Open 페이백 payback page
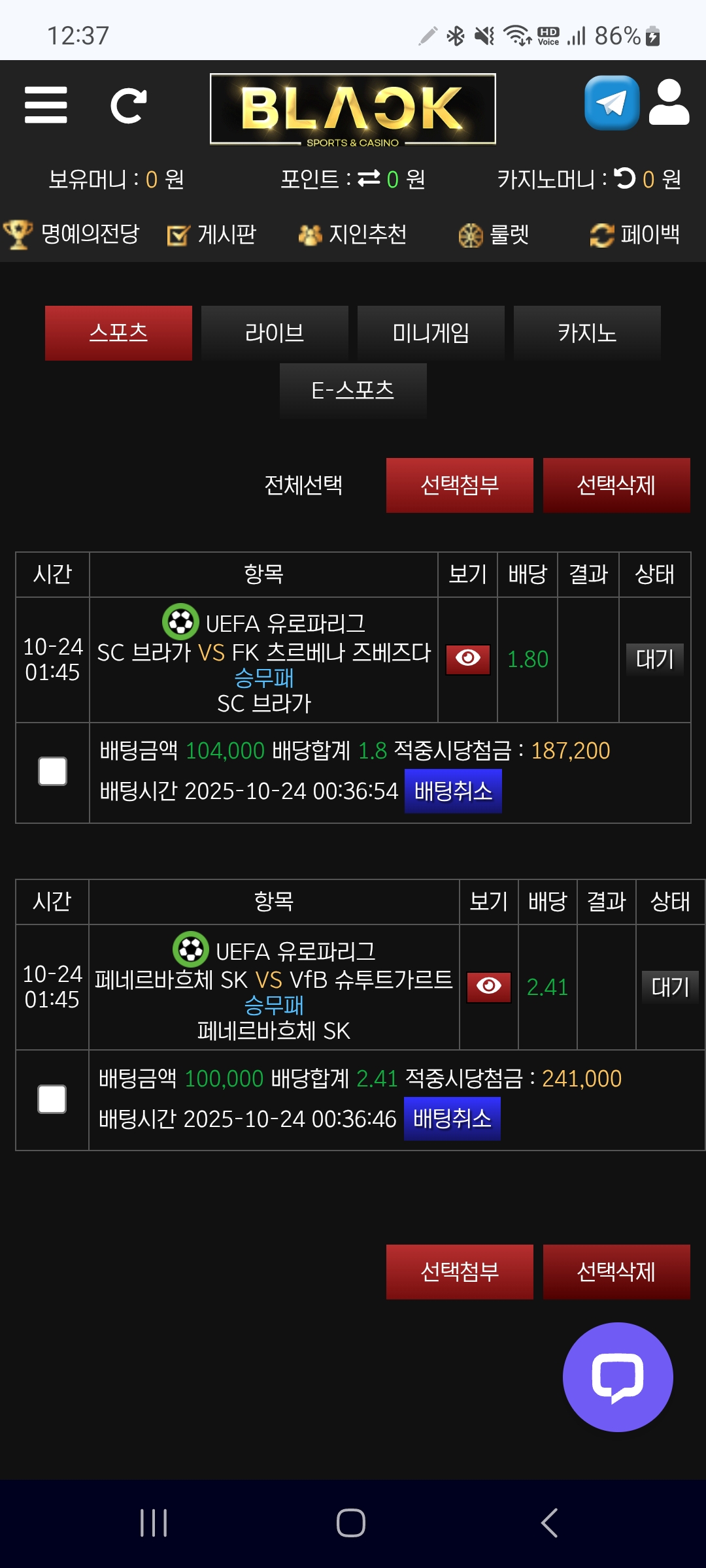 pos(635,234)
